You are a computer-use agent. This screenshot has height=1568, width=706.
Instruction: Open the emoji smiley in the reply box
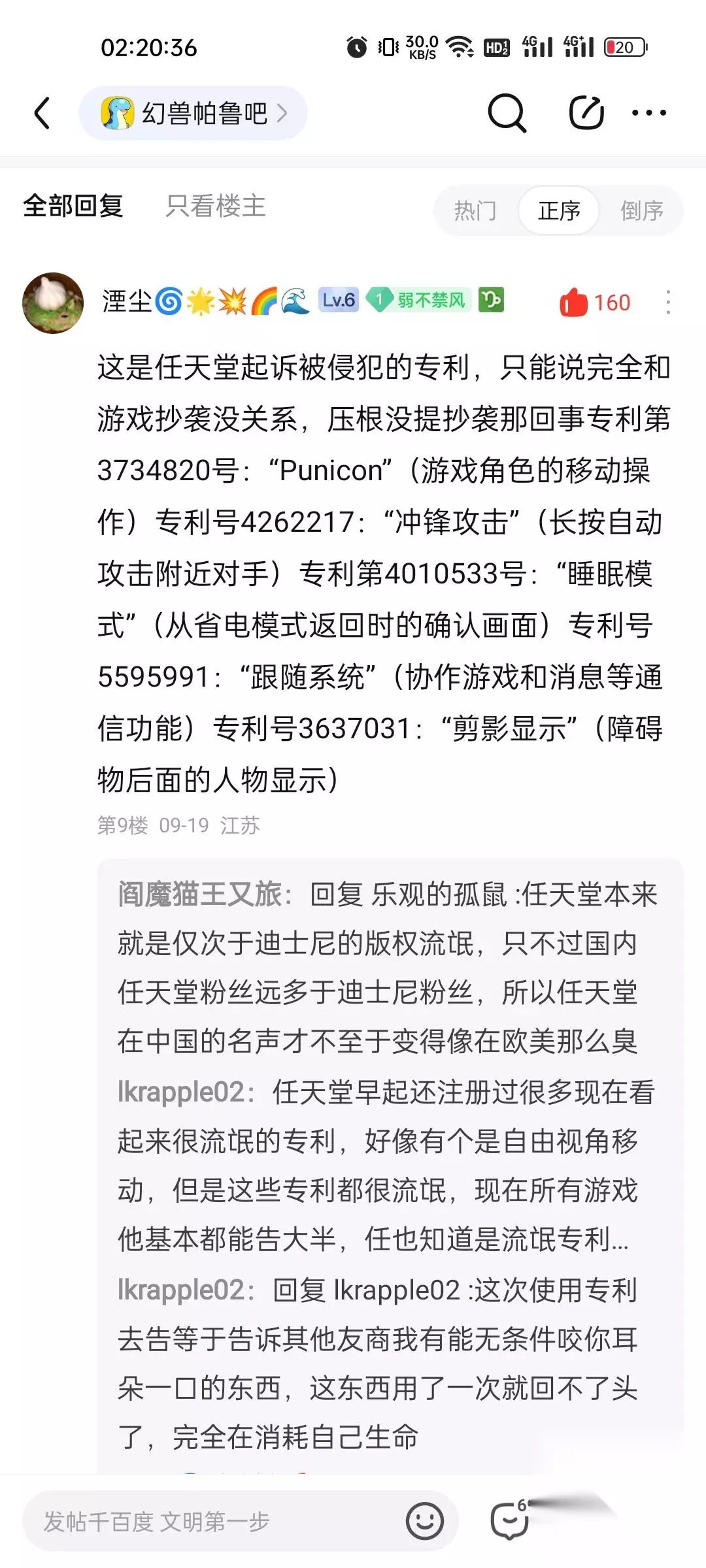click(425, 1521)
